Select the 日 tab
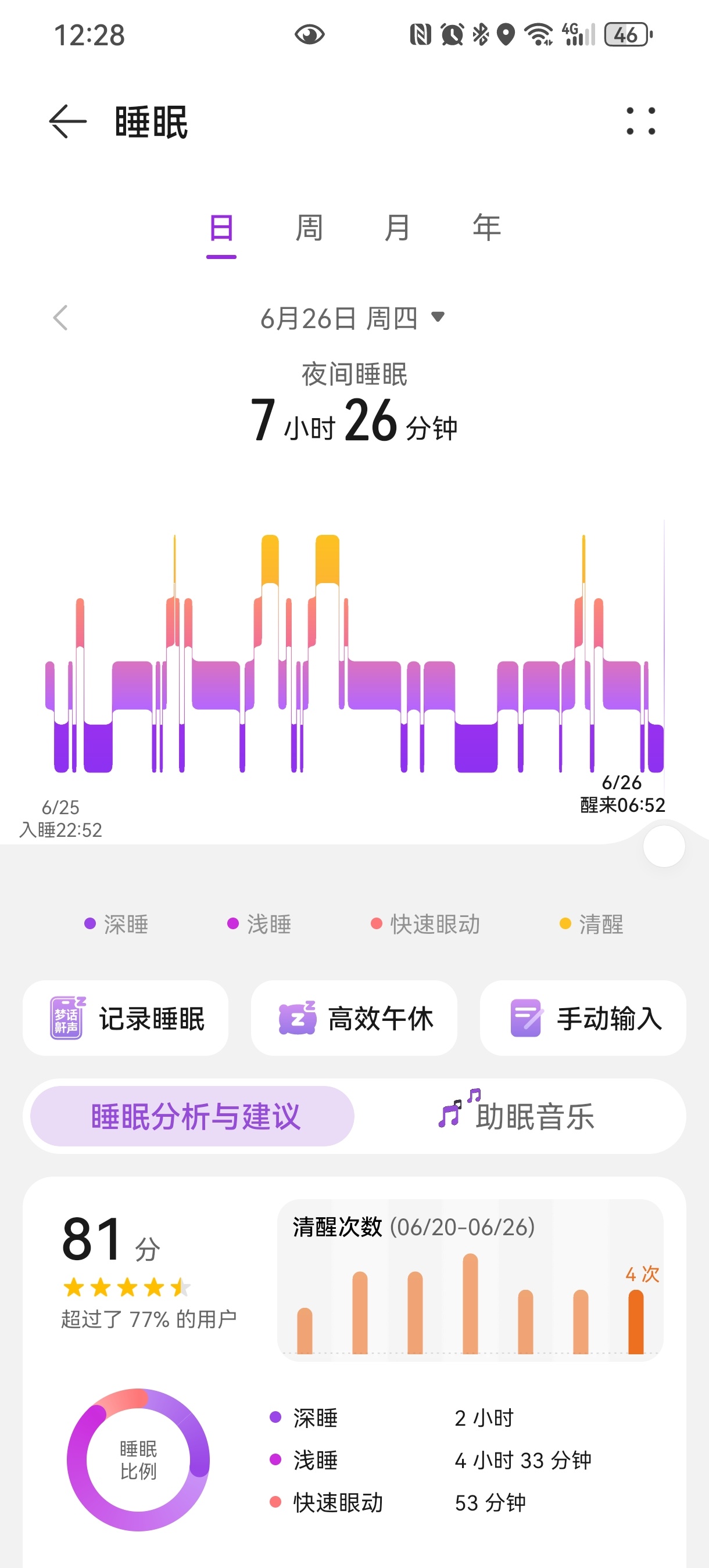The height and width of the screenshot is (1568, 709). pyautogui.click(x=221, y=229)
